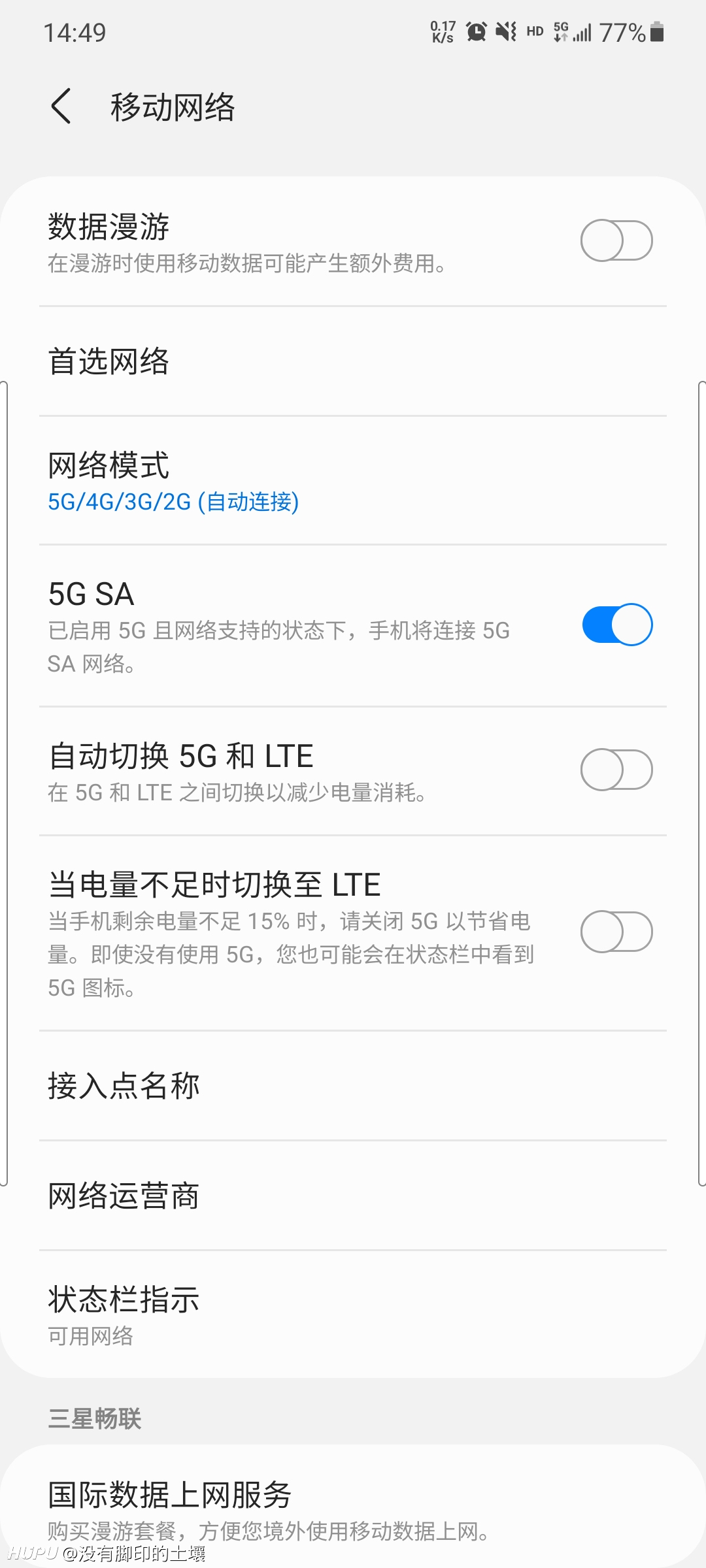
Task: Enable the 数据漫游 switch
Action: coord(616,240)
